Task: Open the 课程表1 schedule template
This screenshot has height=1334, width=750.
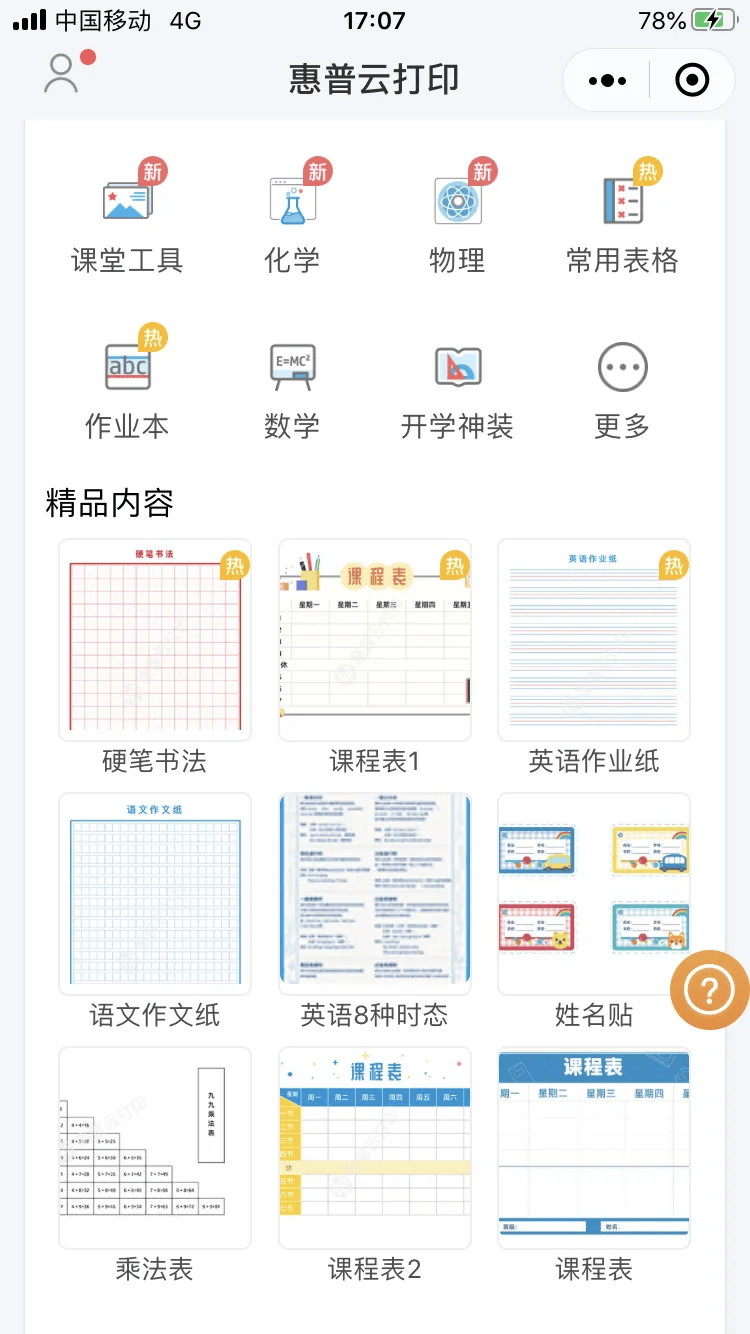Action: point(374,638)
